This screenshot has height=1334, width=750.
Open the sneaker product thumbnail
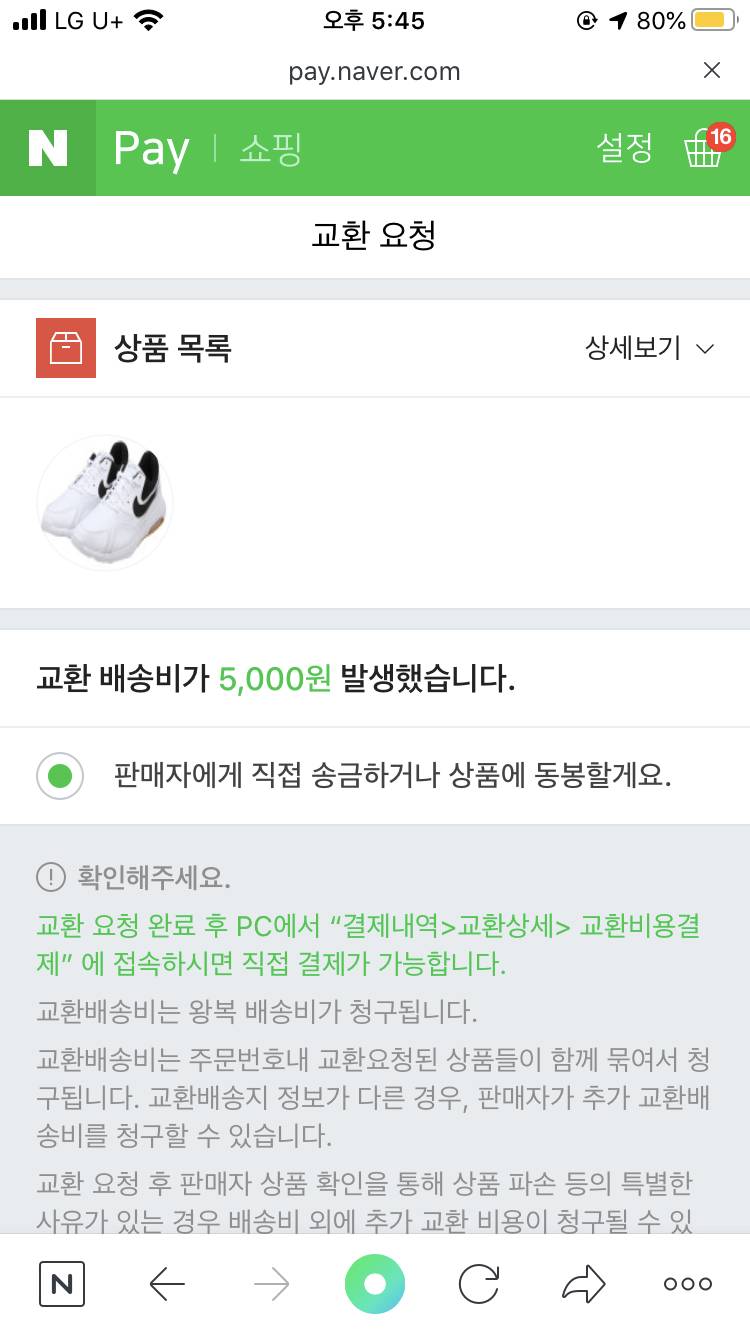(105, 502)
